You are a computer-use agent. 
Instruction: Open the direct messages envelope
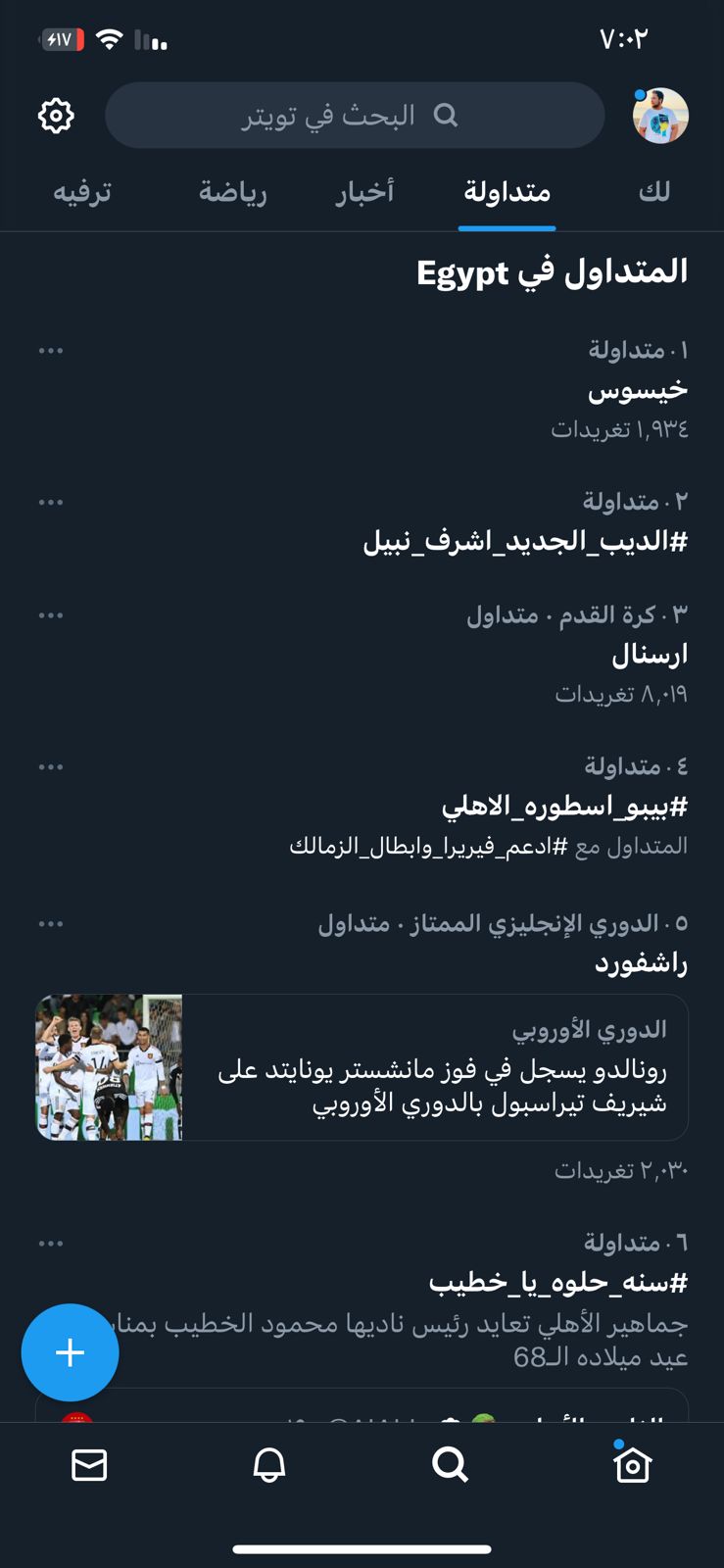(x=89, y=1465)
